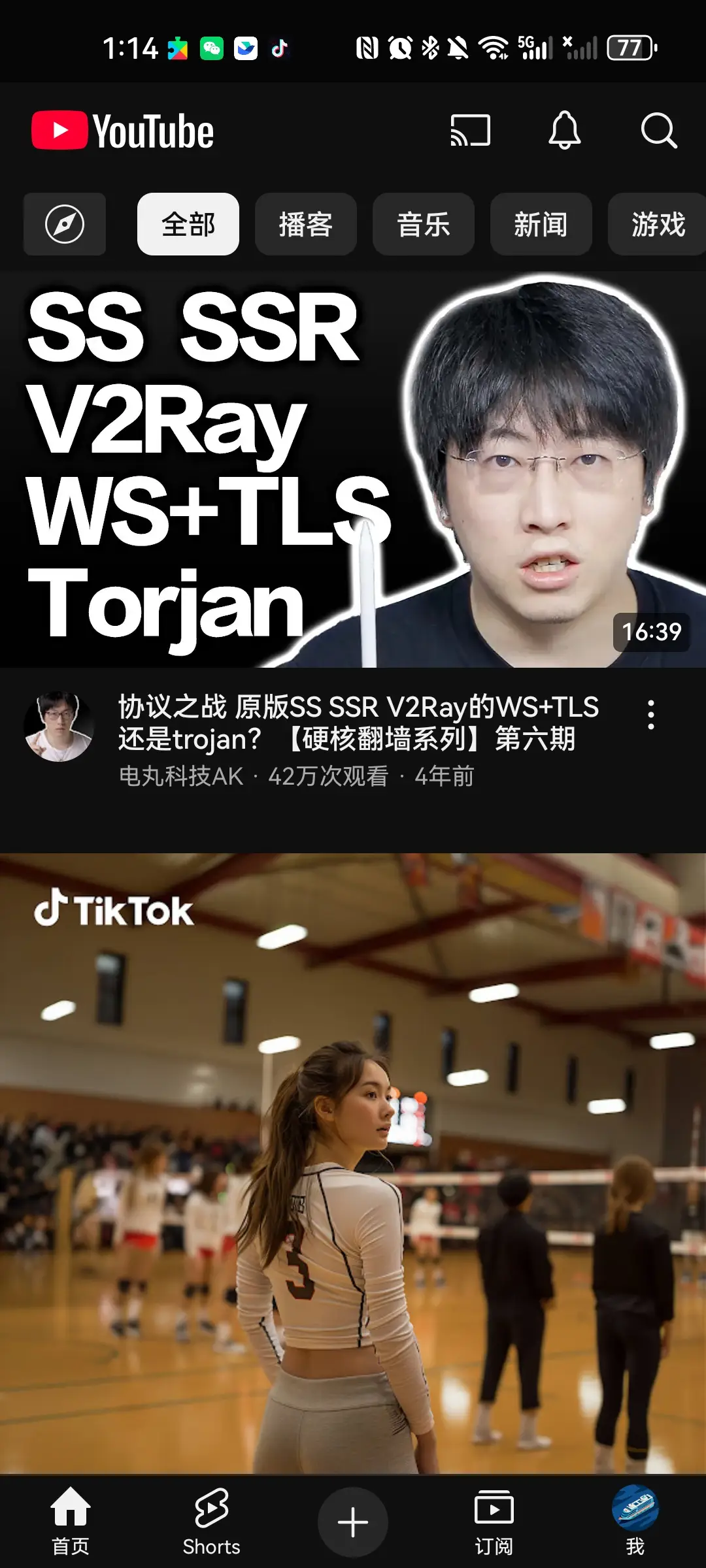This screenshot has width=706, height=1568.
Task: Open the TikTok volleyball video
Action: (353, 1163)
